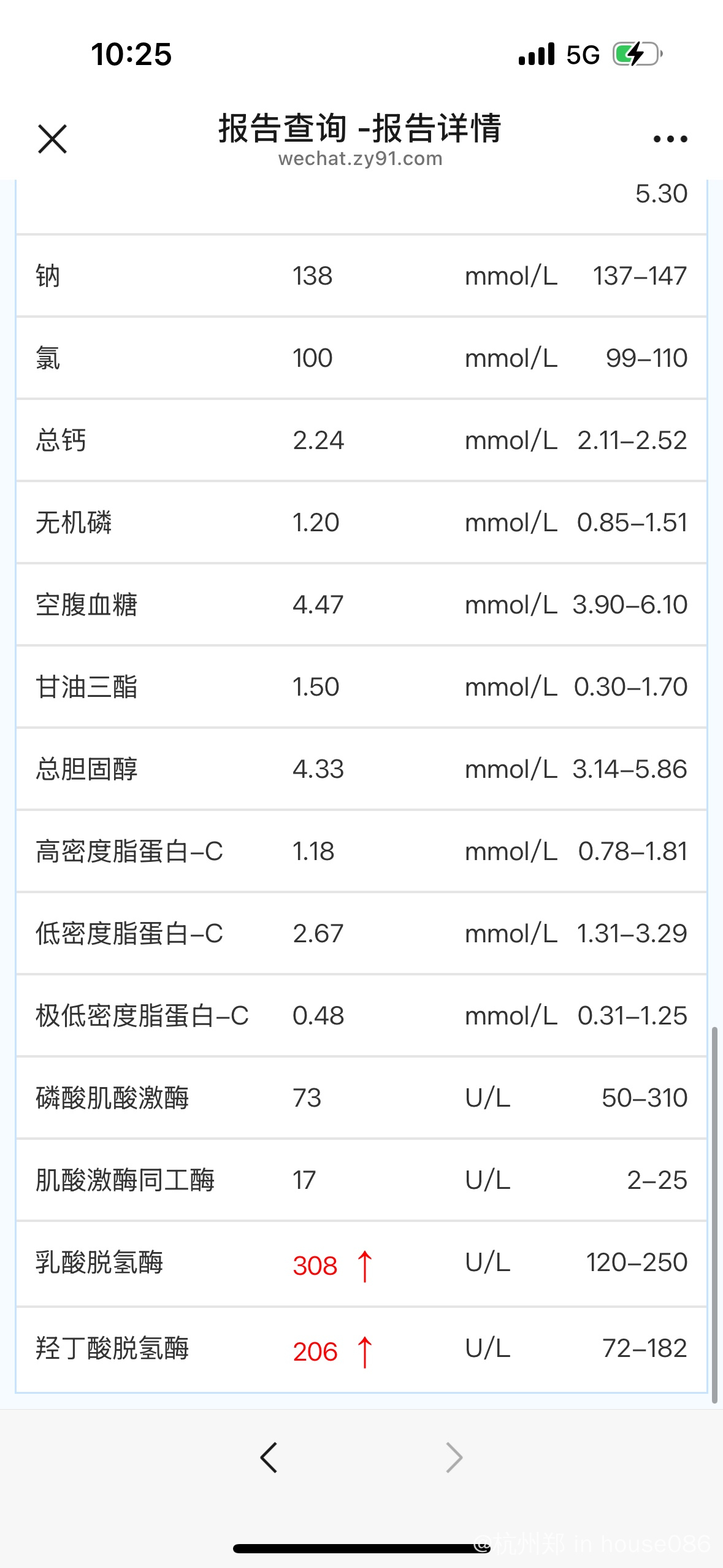Image resolution: width=723 pixels, height=1568 pixels.
Task: Go back to the previous web page
Action: (x=269, y=1457)
